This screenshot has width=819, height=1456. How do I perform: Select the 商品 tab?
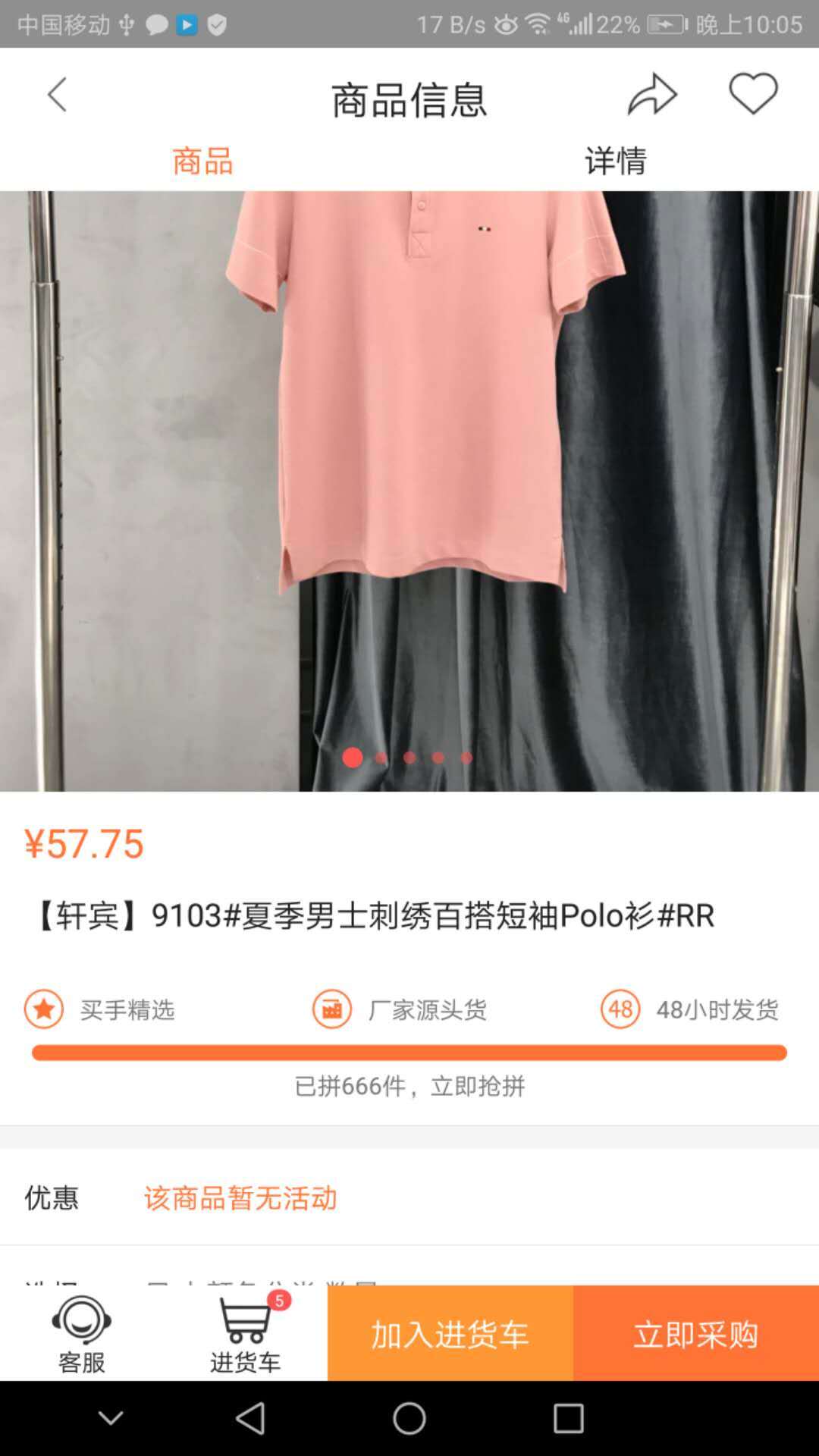coord(202,161)
